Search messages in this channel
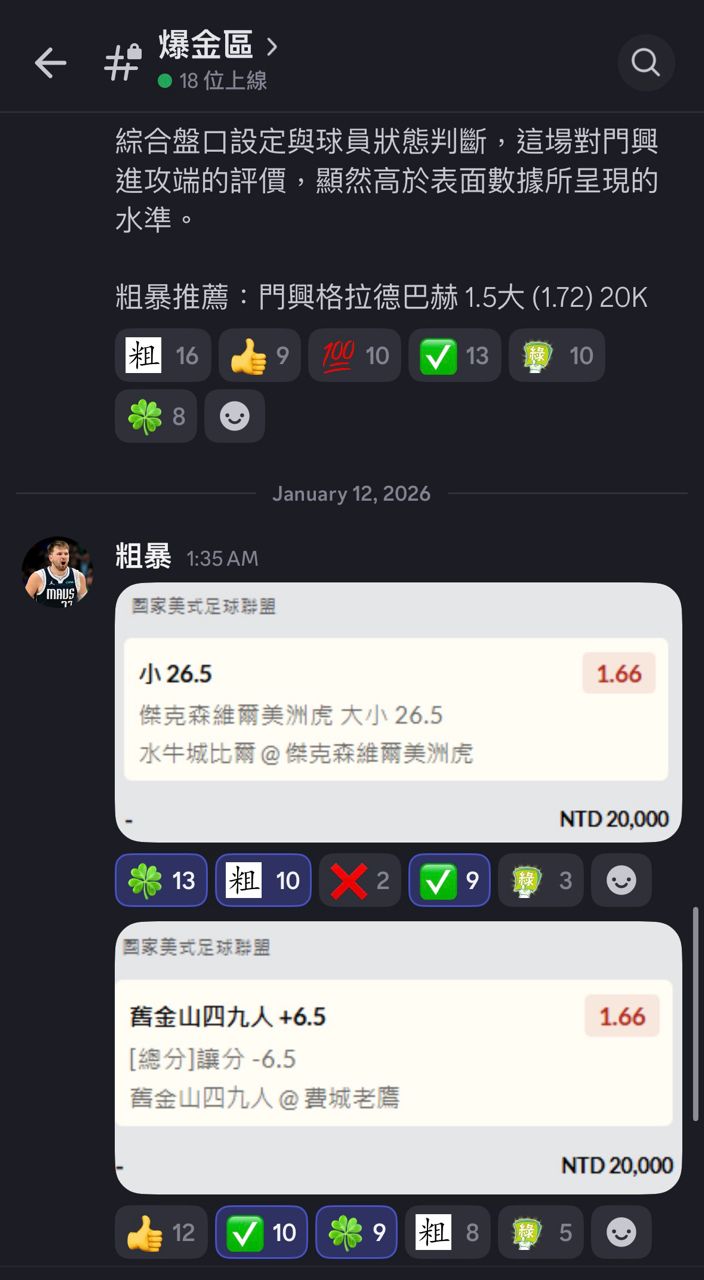Viewport: 704px width, 1280px height. coord(646,63)
